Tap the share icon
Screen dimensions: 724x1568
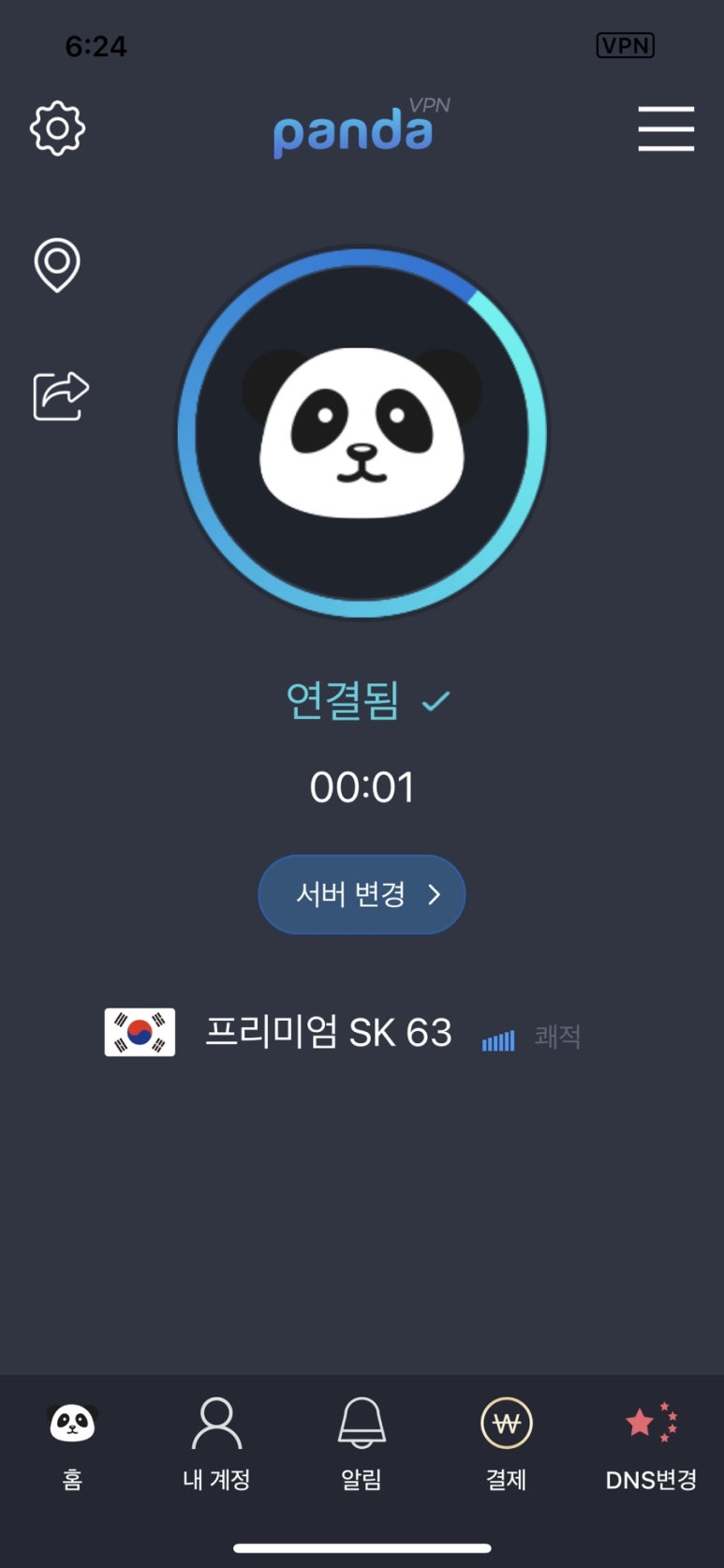61,396
